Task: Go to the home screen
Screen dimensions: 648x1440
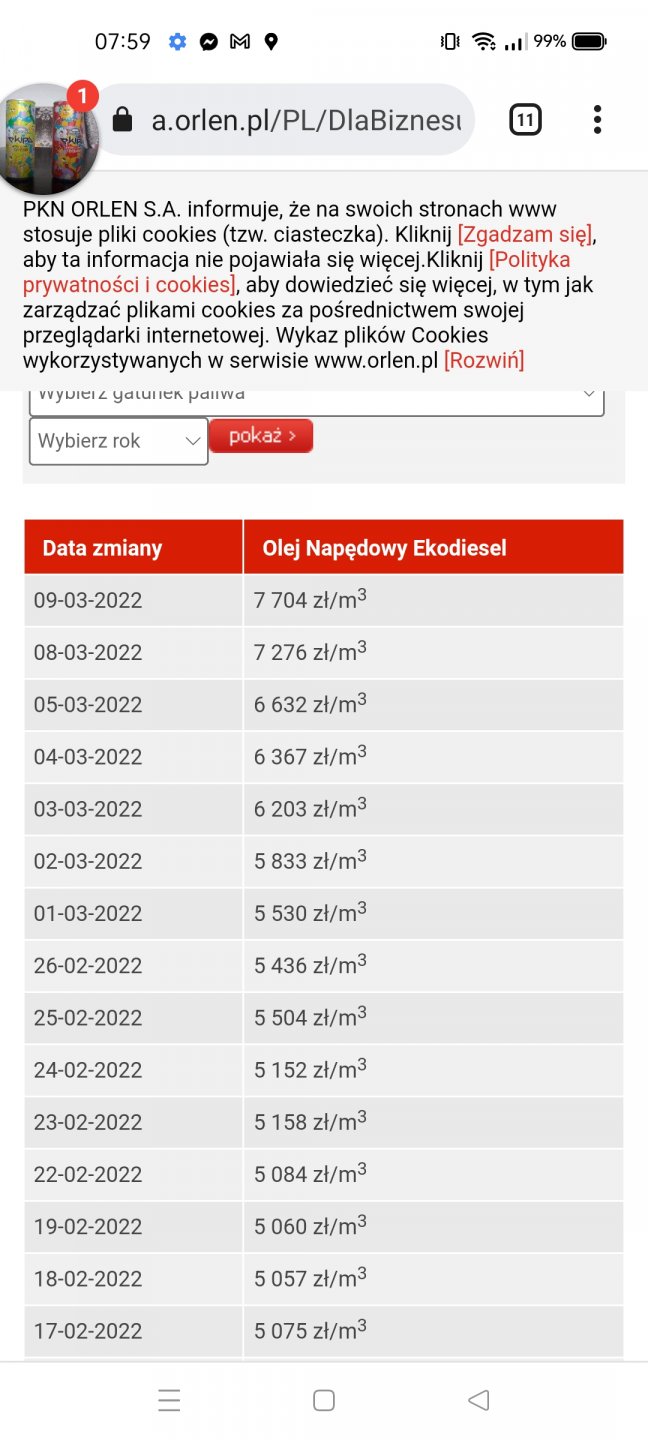Action: [323, 1400]
